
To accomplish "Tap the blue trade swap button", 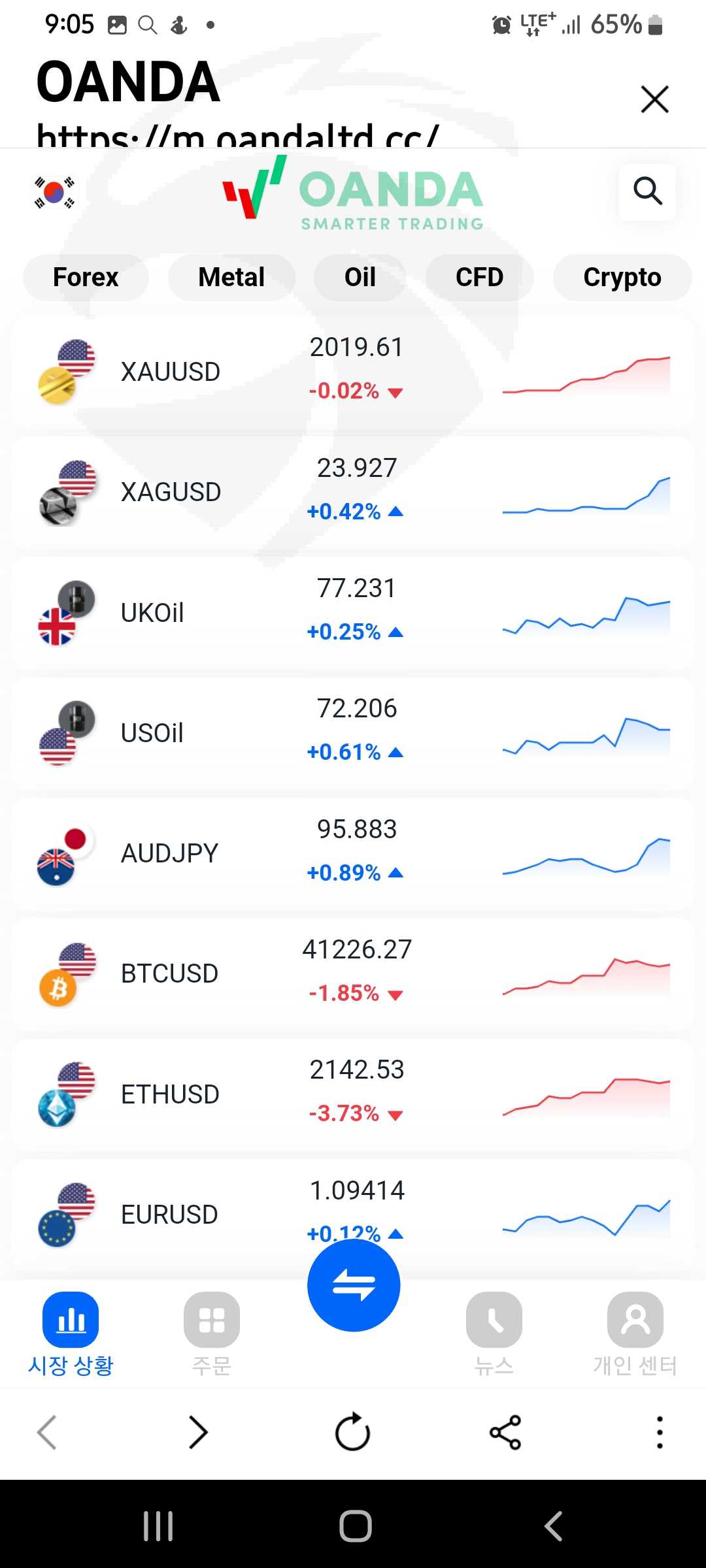I will (354, 1284).
